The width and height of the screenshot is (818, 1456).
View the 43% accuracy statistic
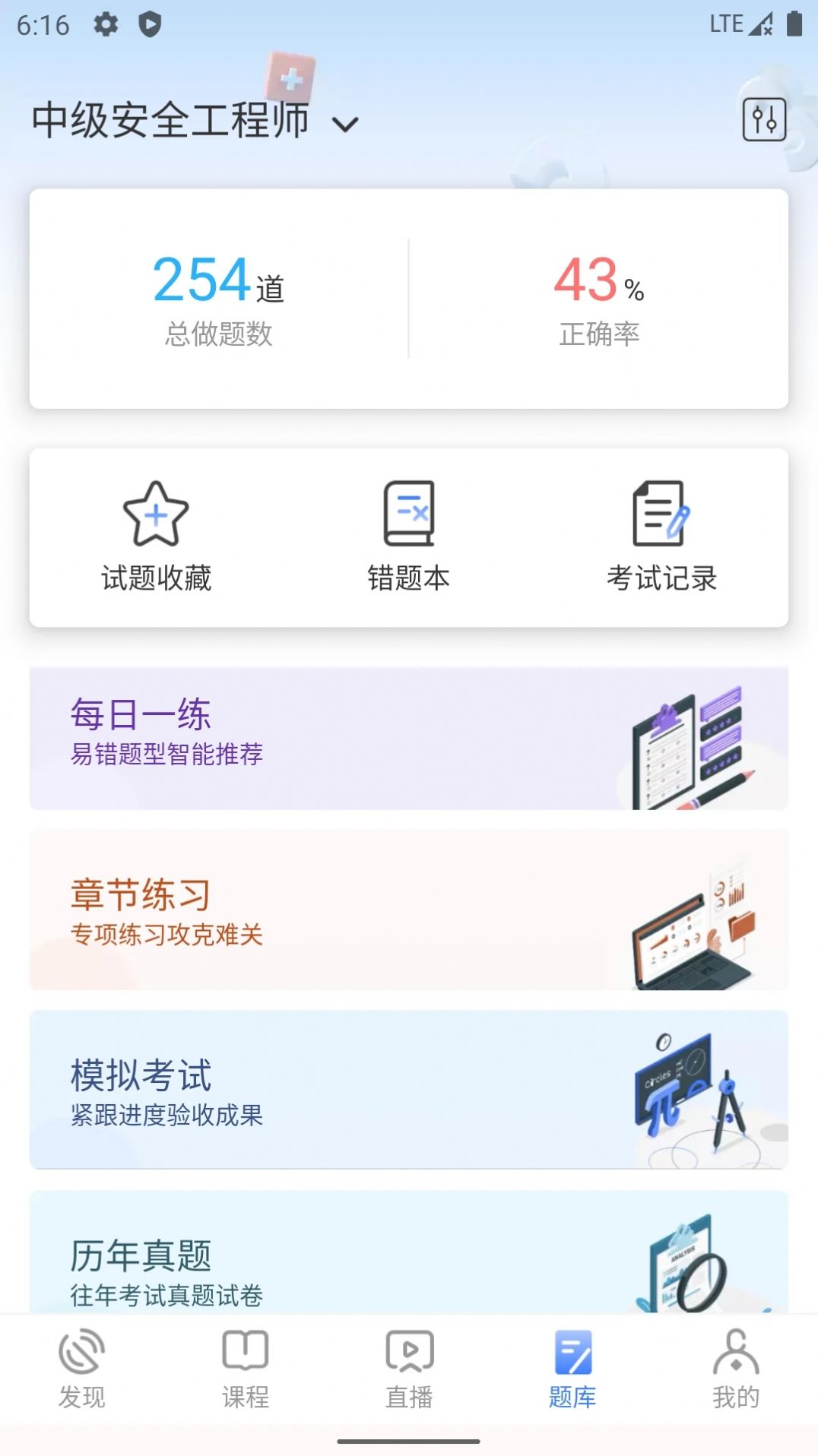600,296
